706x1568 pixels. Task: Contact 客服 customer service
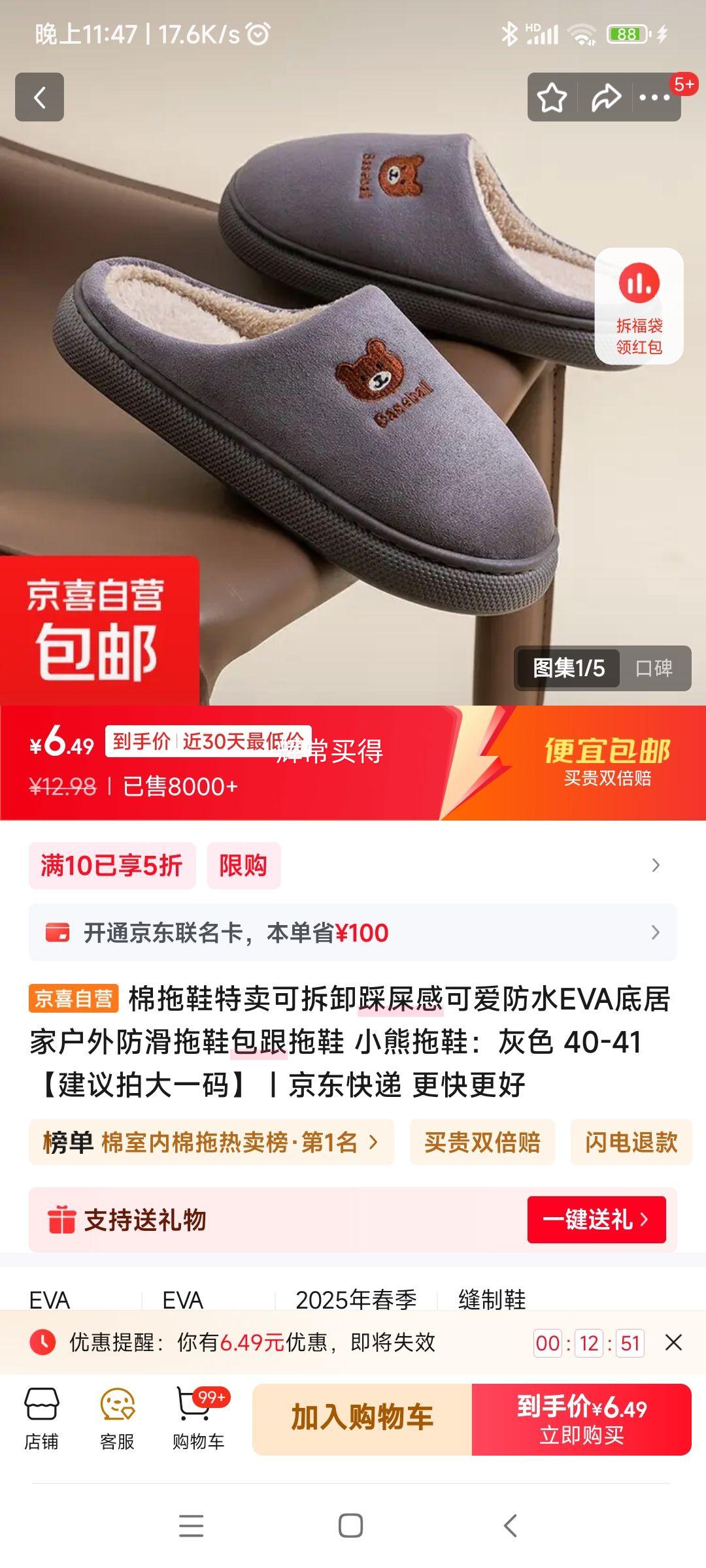coord(117,1419)
